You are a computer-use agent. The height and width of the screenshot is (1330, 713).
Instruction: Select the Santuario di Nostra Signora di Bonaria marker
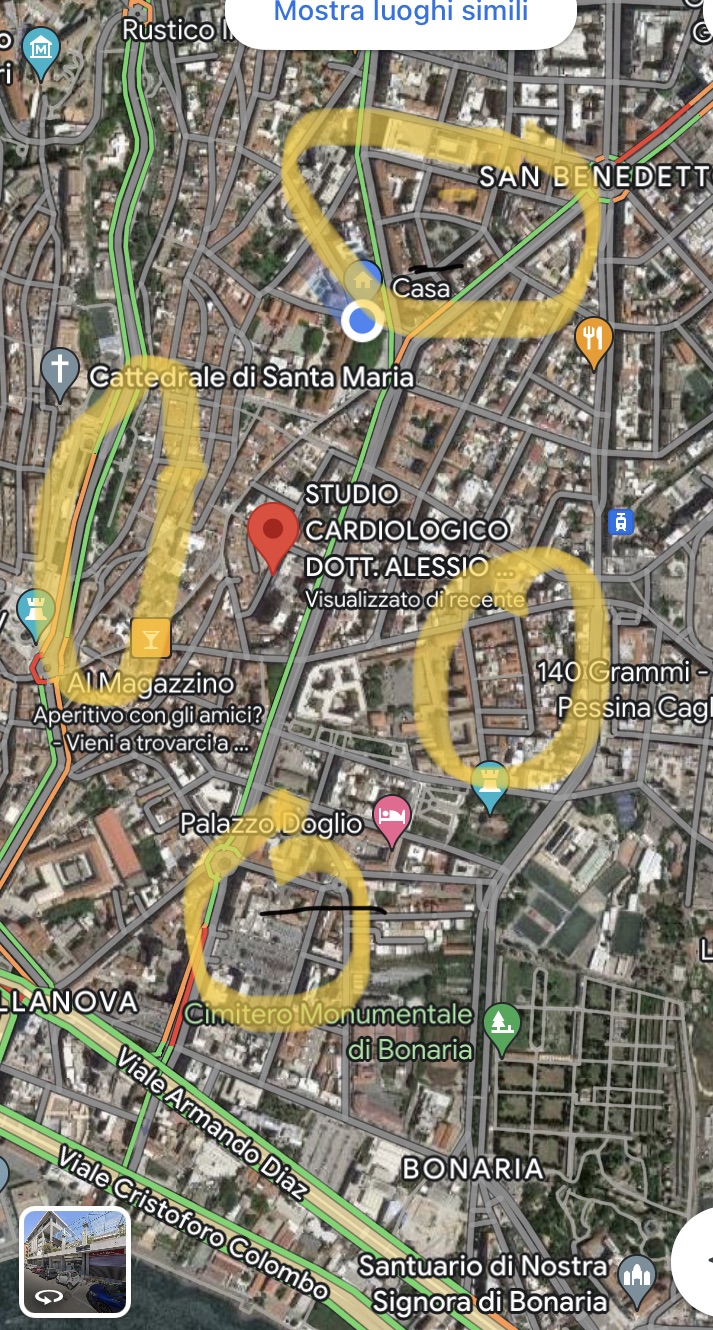point(636,1275)
